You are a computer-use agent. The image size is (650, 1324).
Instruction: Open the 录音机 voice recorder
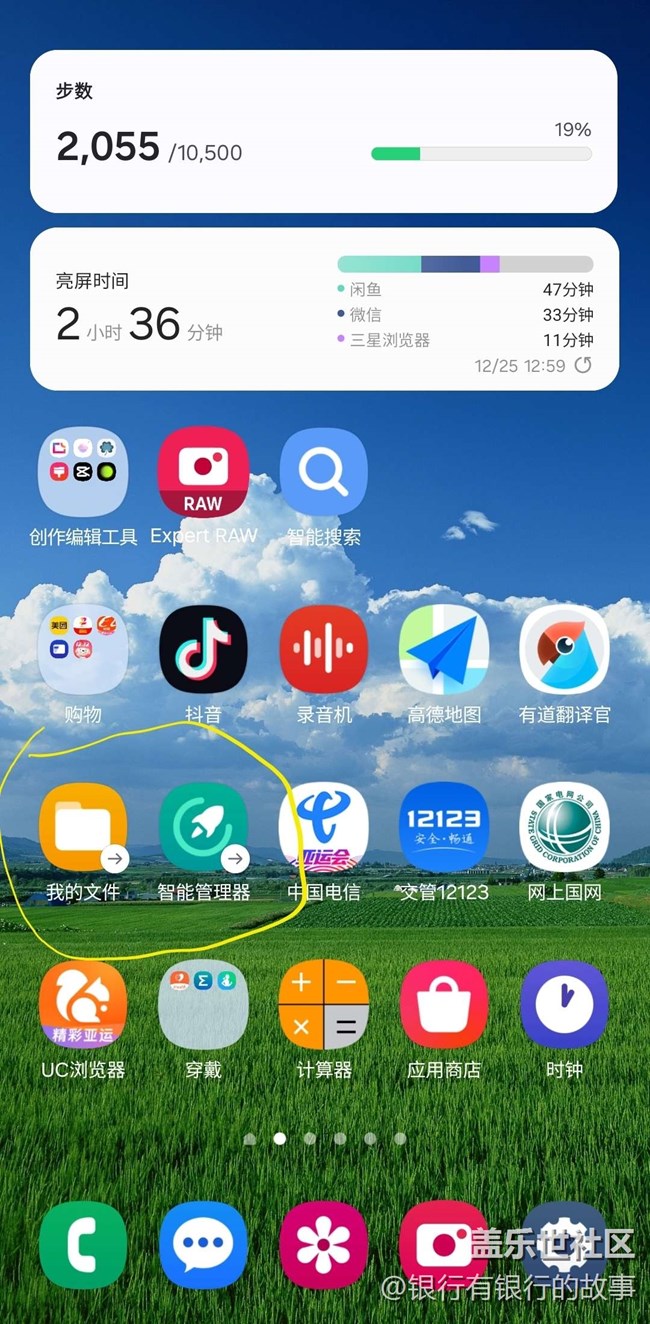(x=323, y=649)
